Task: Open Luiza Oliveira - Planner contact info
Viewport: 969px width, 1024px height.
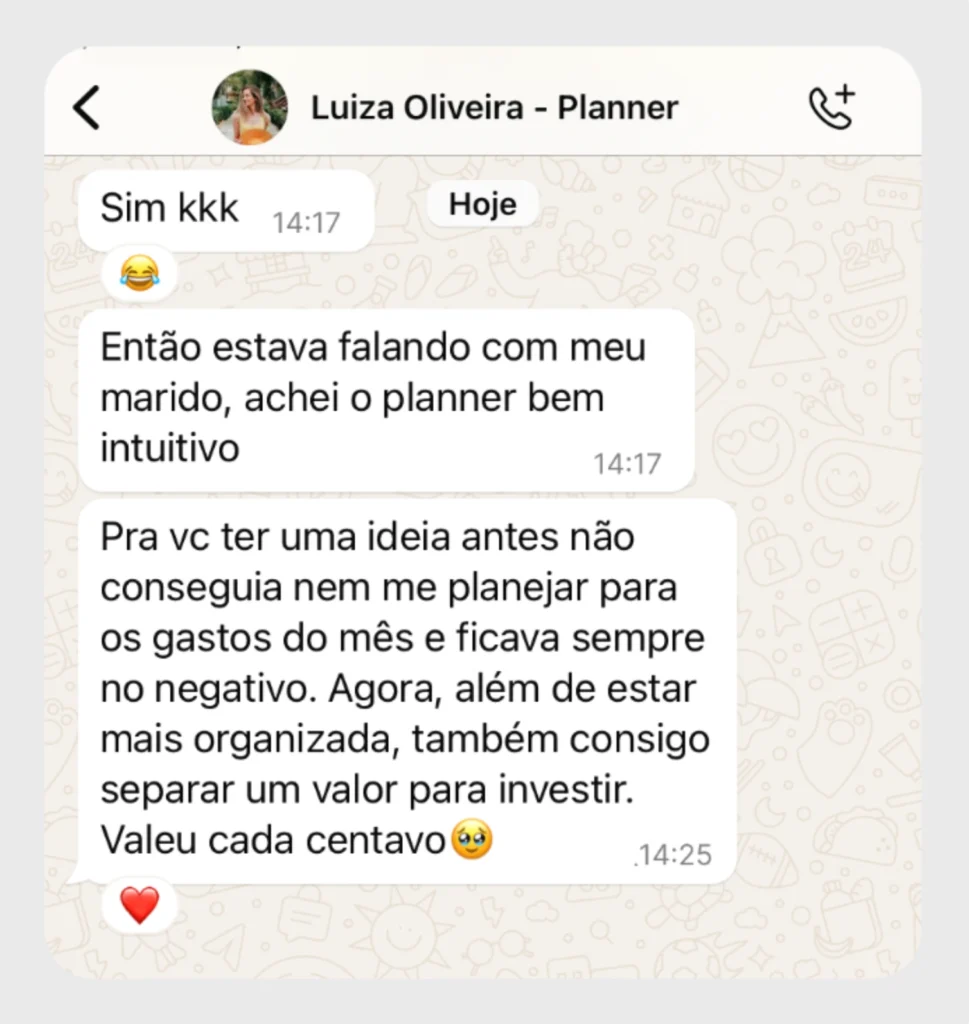Action: pos(494,108)
